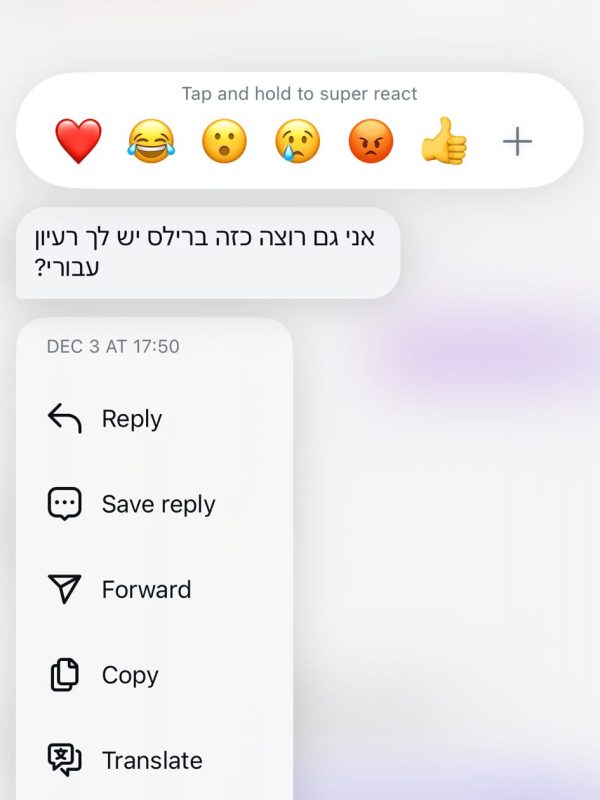React with the angry face emoji
600x800 pixels.
coord(371,142)
